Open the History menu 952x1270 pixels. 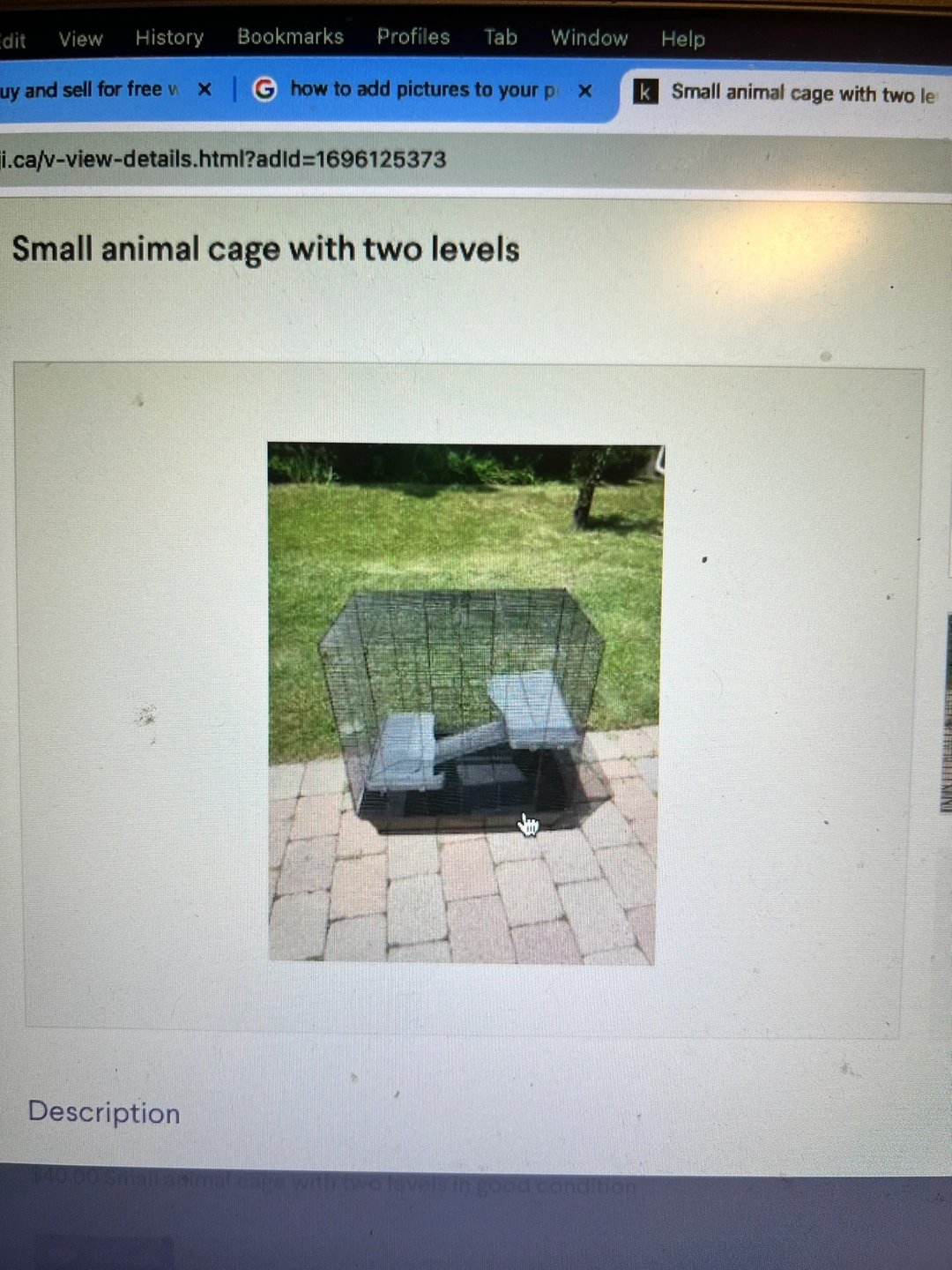tap(169, 37)
